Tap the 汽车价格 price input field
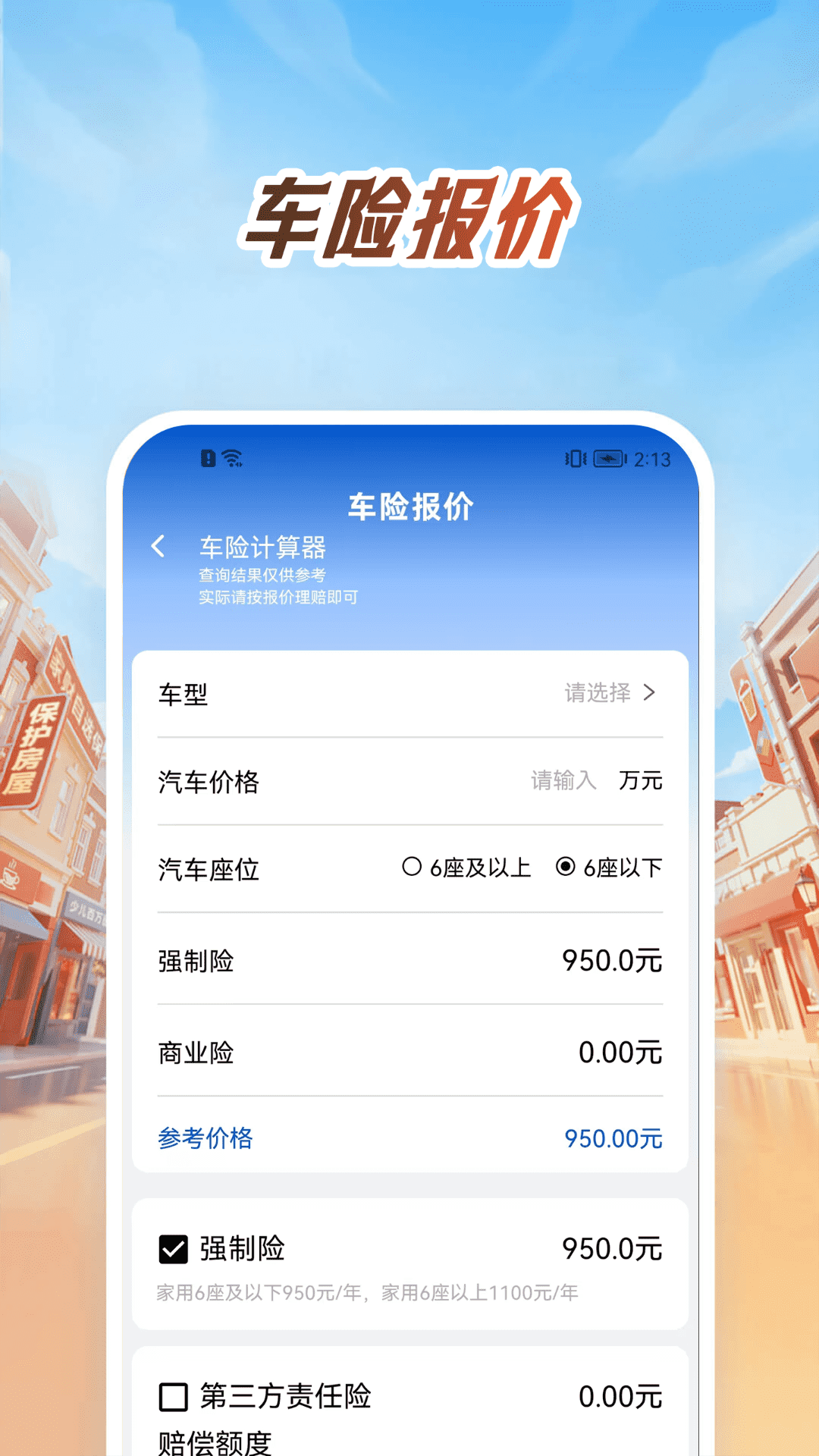The width and height of the screenshot is (819, 1456). click(x=564, y=782)
